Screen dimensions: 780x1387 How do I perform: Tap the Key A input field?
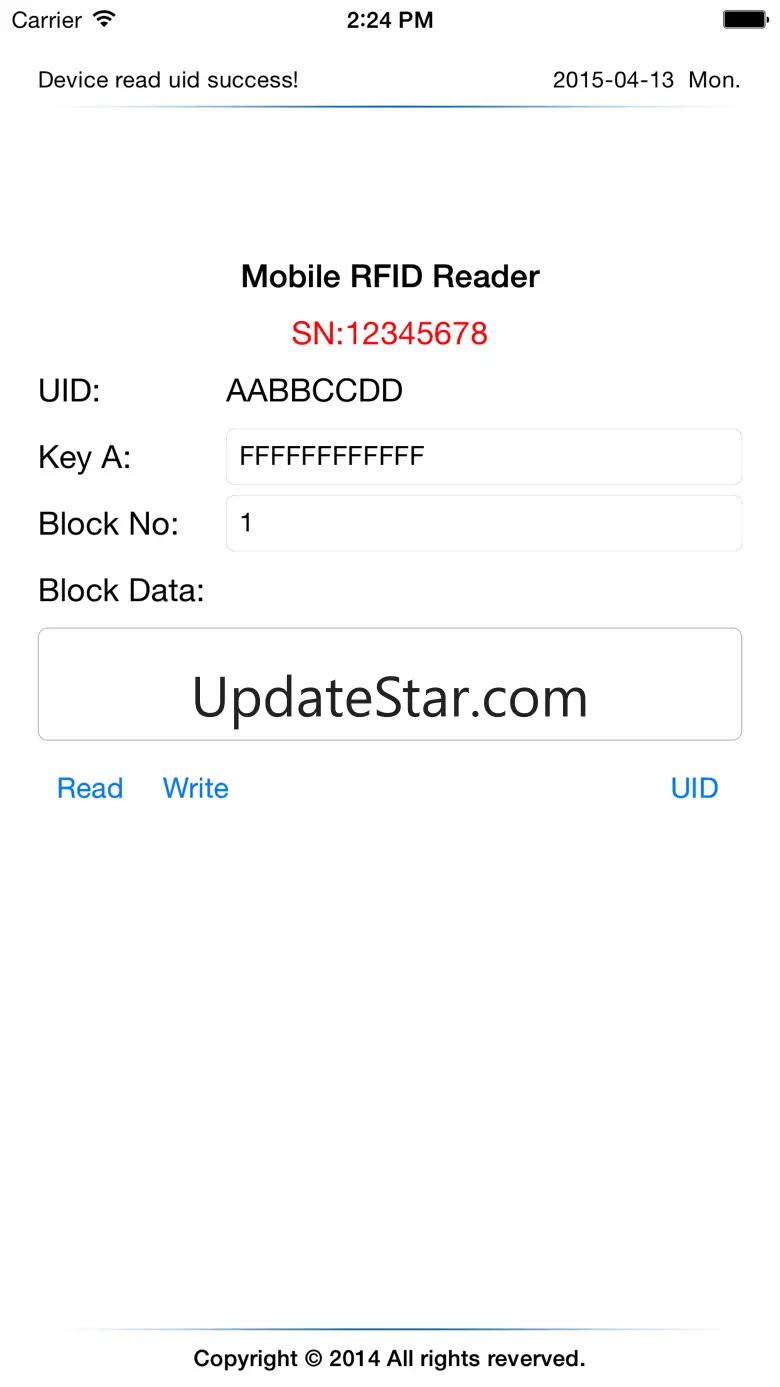[x=484, y=457]
